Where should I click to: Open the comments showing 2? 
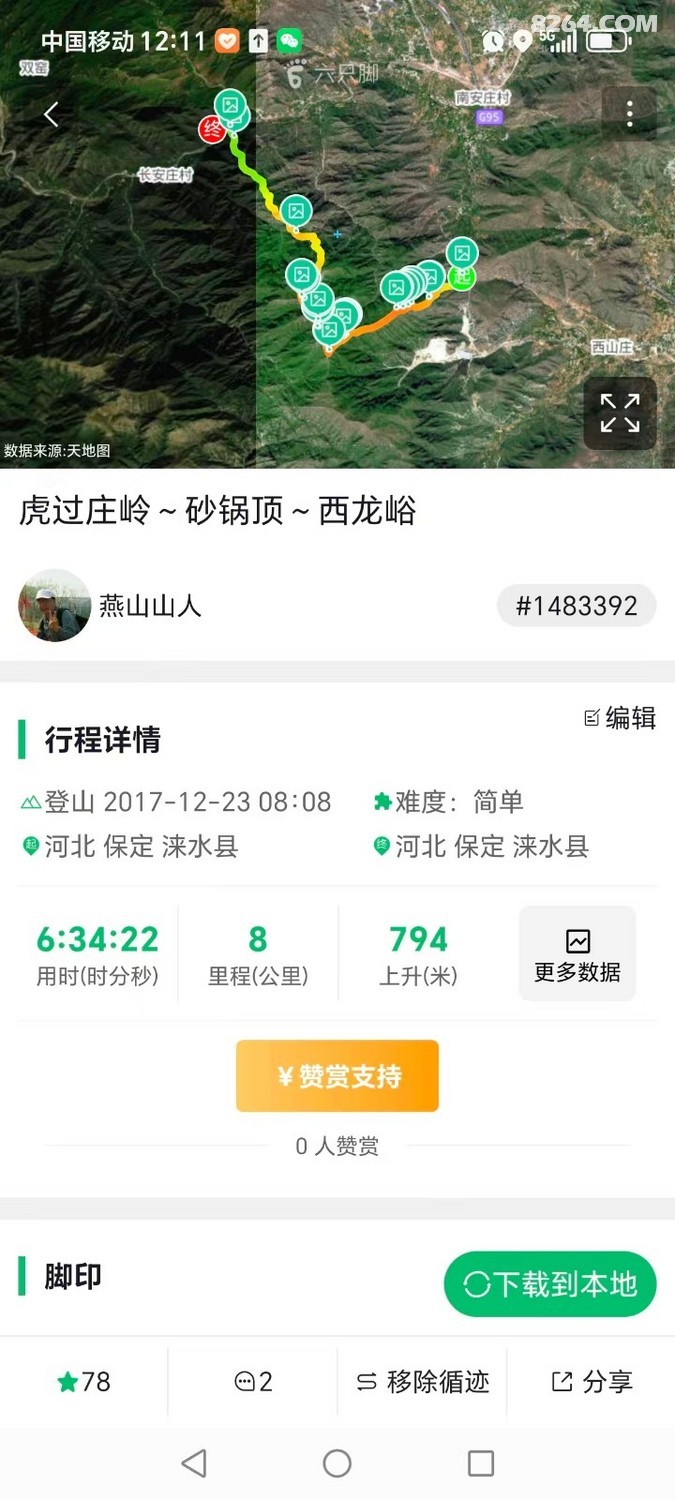(x=253, y=1382)
